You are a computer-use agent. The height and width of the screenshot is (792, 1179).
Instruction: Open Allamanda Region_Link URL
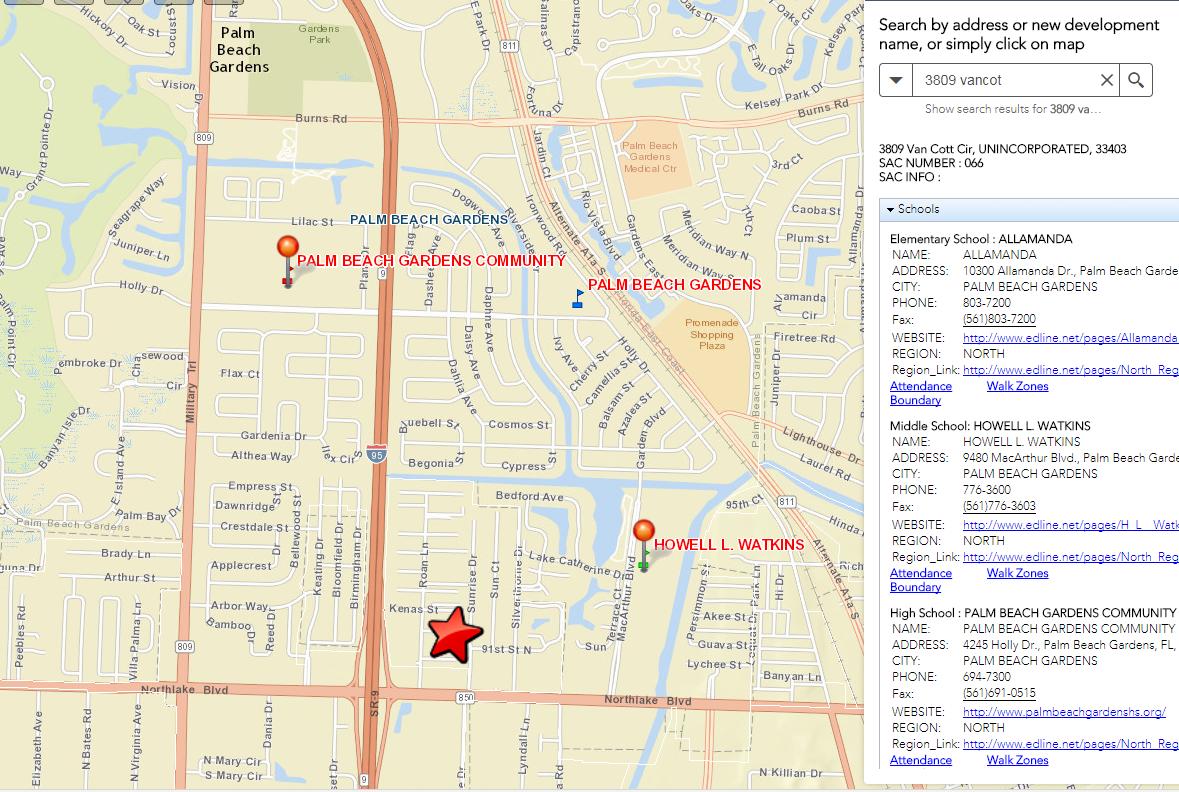(x=1070, y=370)
